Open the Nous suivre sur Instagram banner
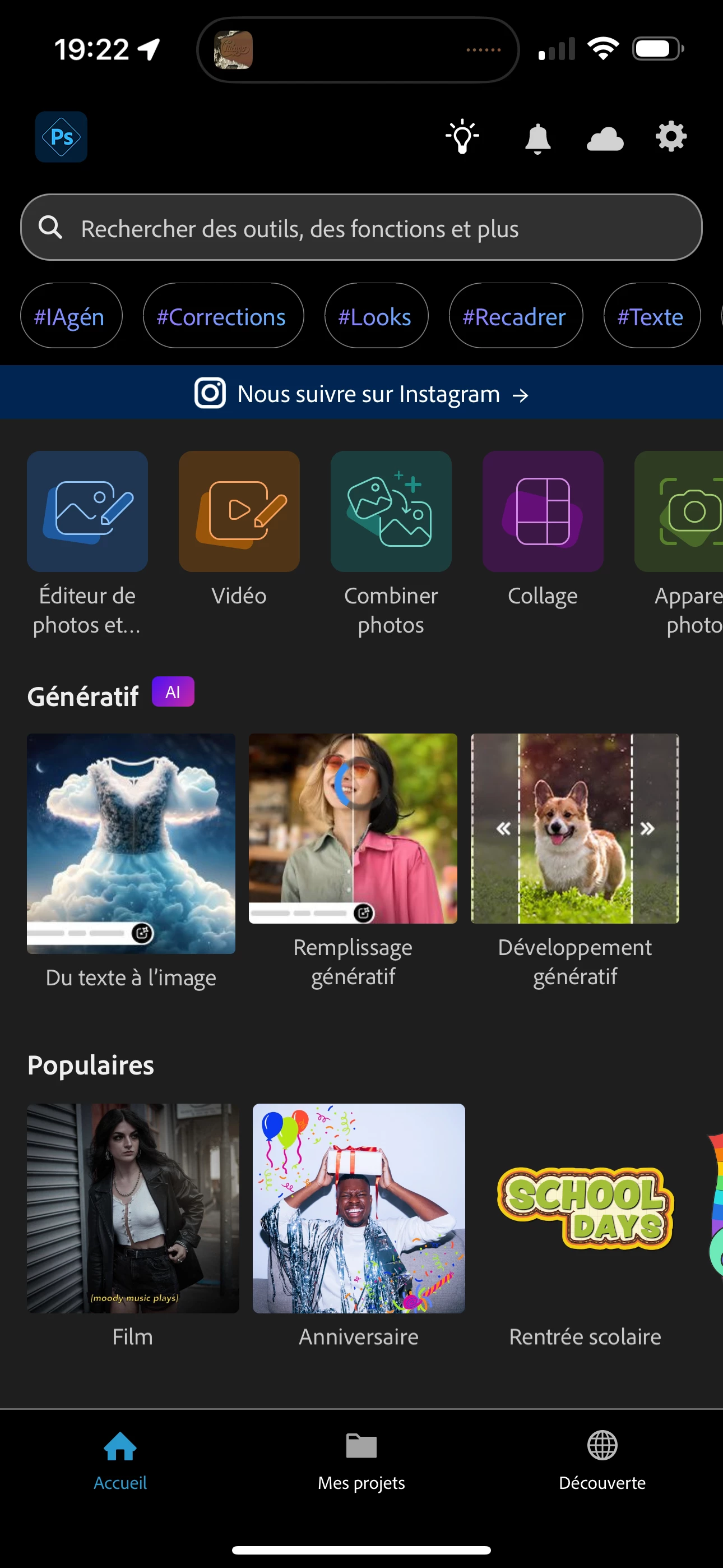The image size is (723, 1568). (x=361, y=393)
